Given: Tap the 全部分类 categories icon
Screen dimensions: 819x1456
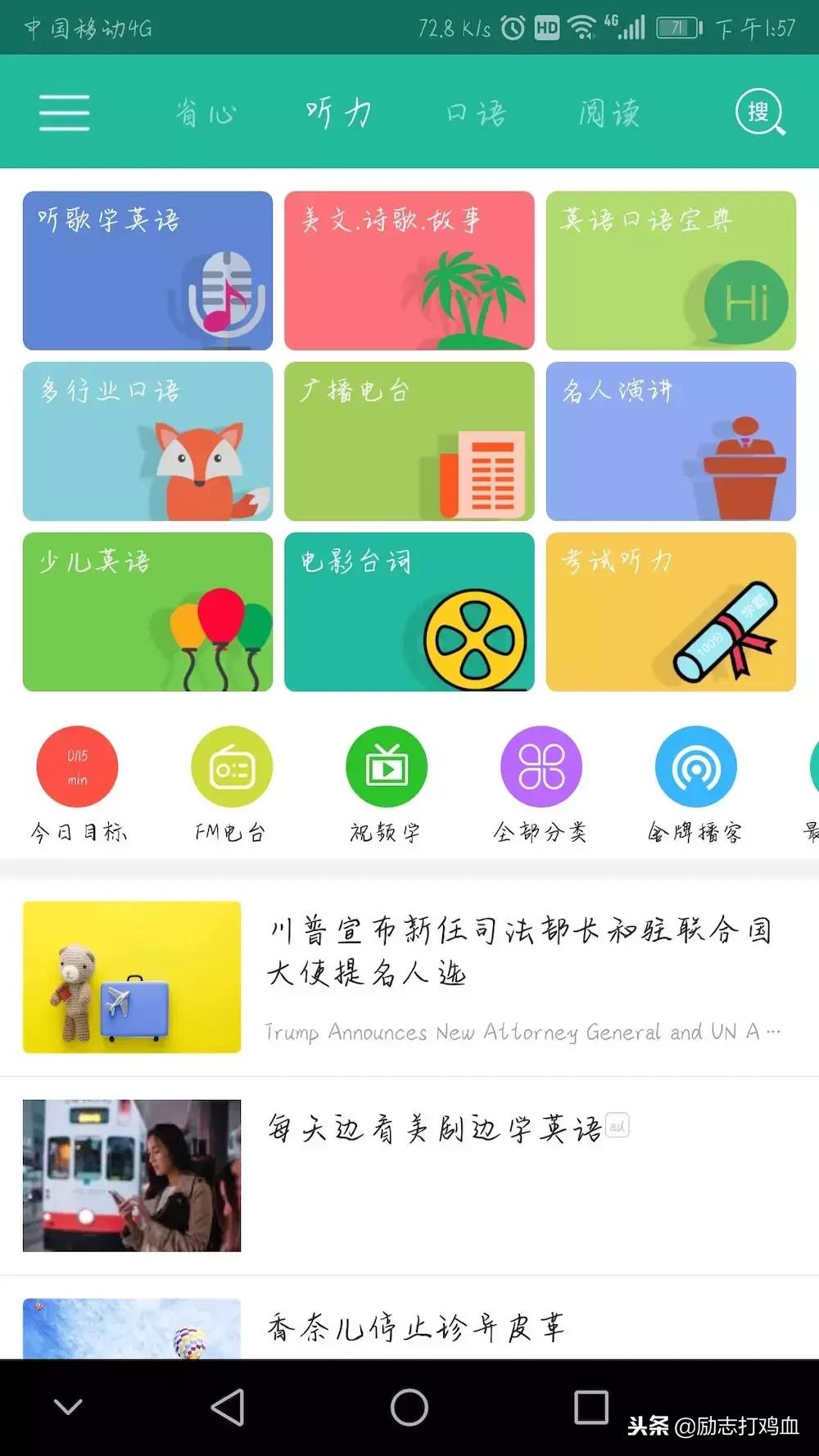Looking at the screenshot, I should coord(541,766).
